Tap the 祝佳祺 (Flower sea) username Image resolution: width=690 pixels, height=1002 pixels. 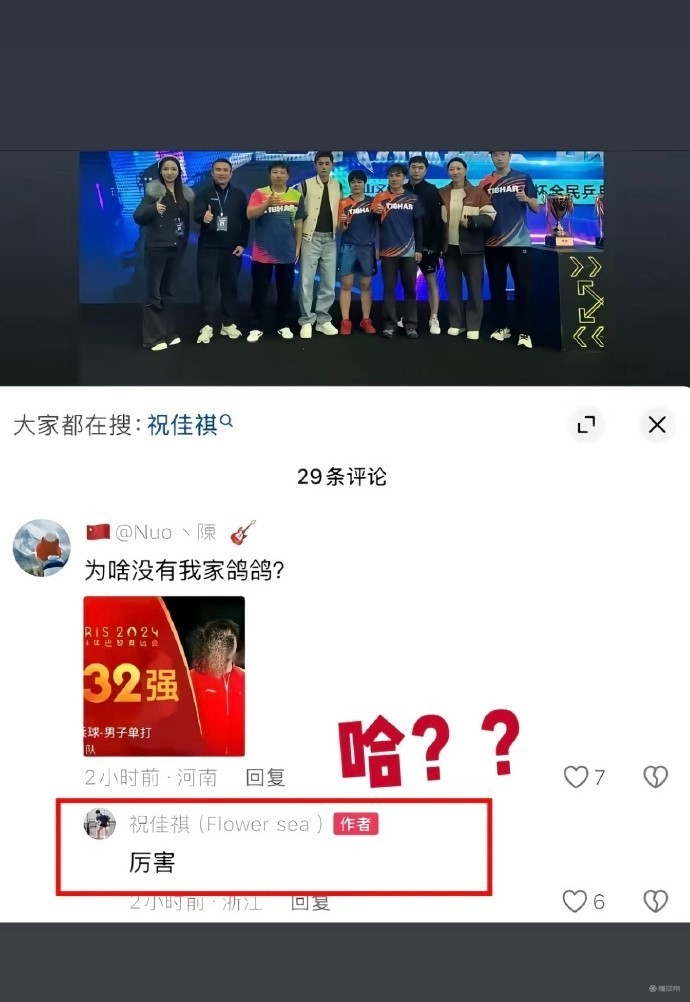[x=226, y=824]
